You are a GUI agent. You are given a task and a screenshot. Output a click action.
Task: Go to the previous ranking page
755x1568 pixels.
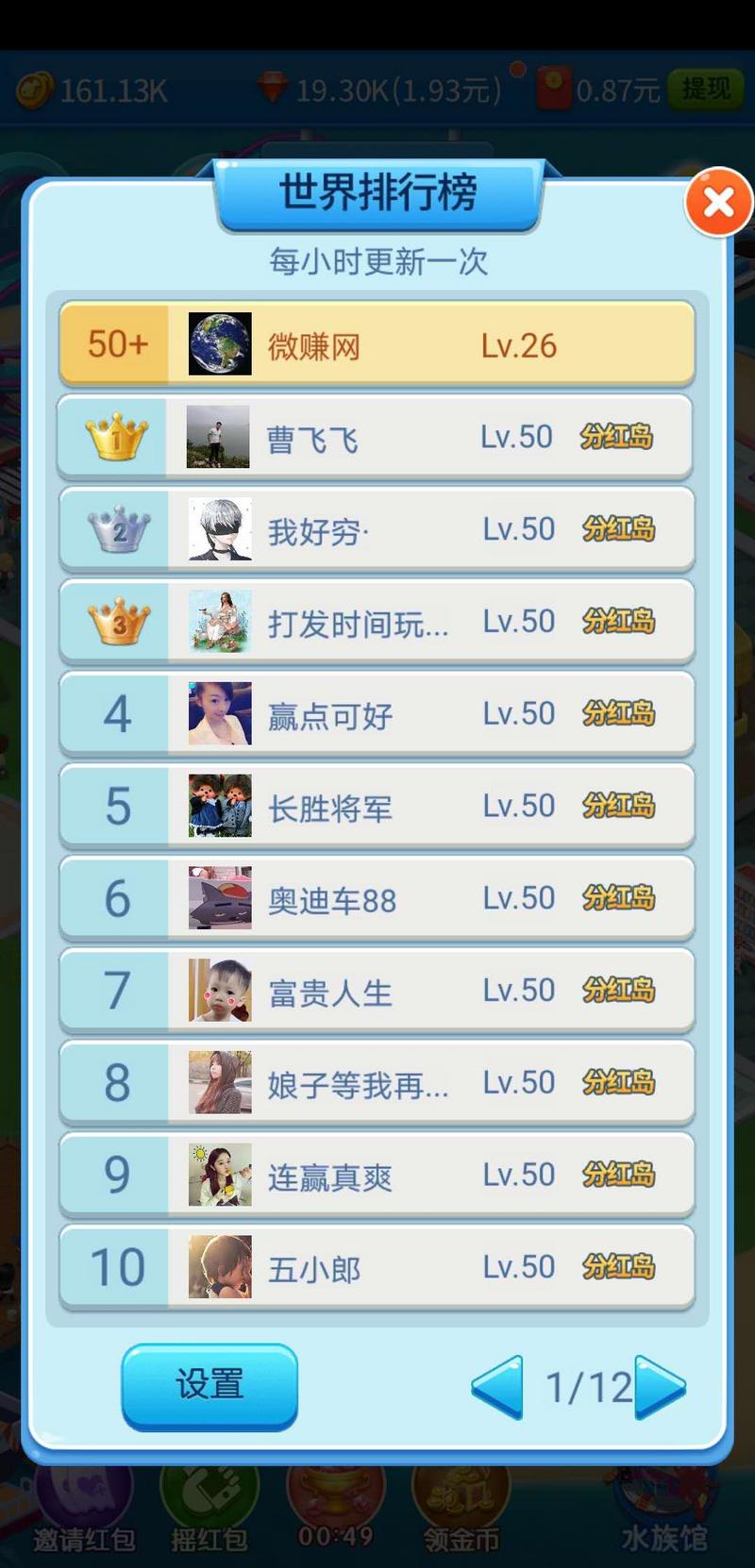(497, 1387)
